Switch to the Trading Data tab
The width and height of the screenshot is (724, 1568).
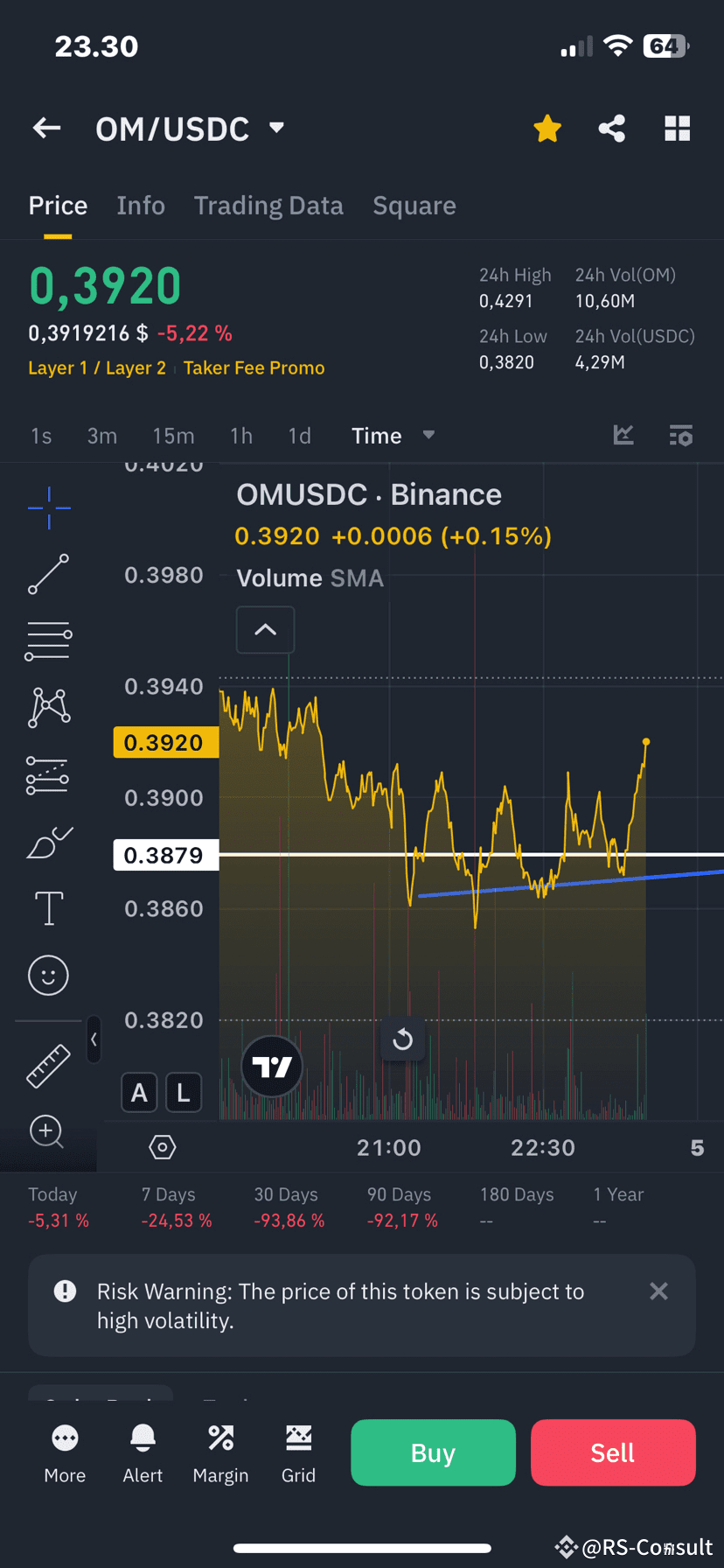[268, 206]
